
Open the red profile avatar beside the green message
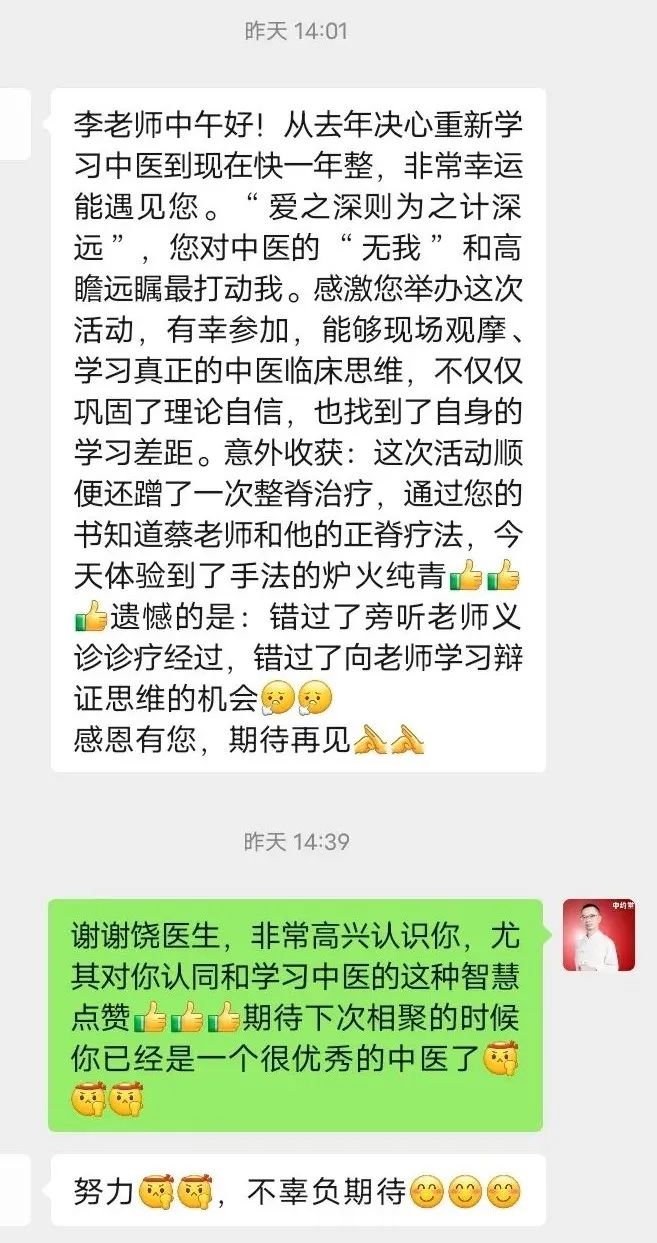pyautogui.click(x=598, y=935)
